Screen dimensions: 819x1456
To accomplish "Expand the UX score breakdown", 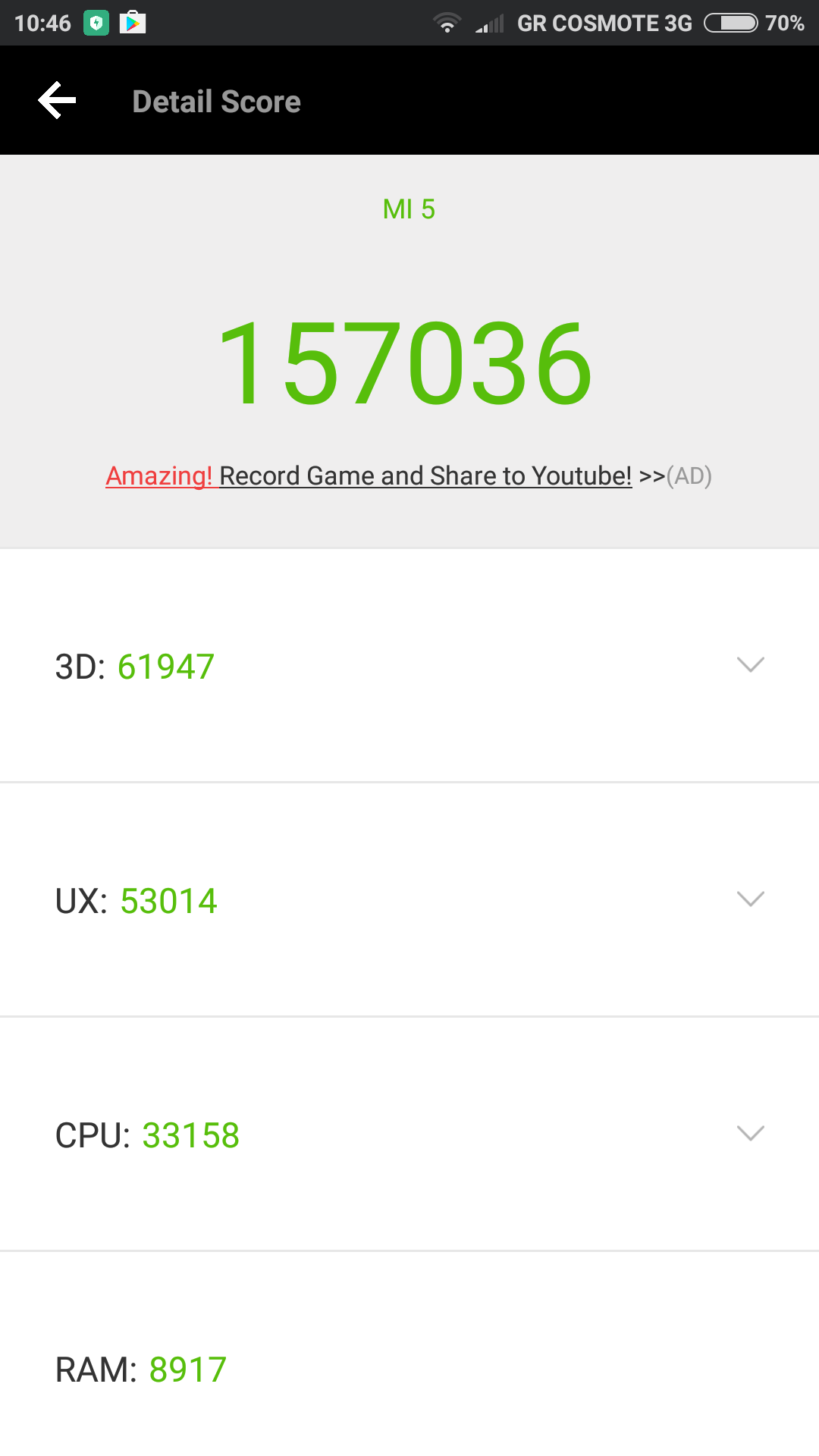I will click(750, 899).
